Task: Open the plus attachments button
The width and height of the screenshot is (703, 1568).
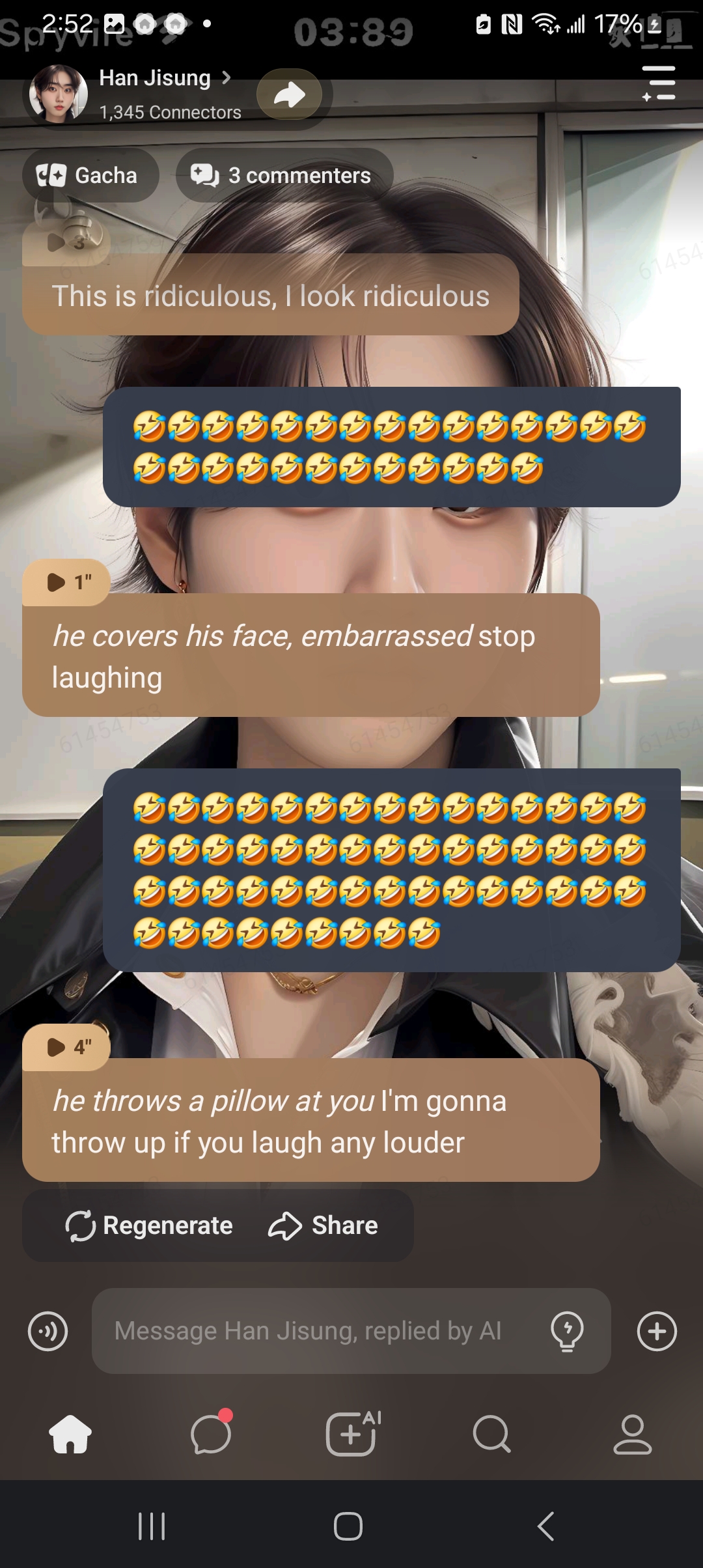Action: [x=657, y=1331]
